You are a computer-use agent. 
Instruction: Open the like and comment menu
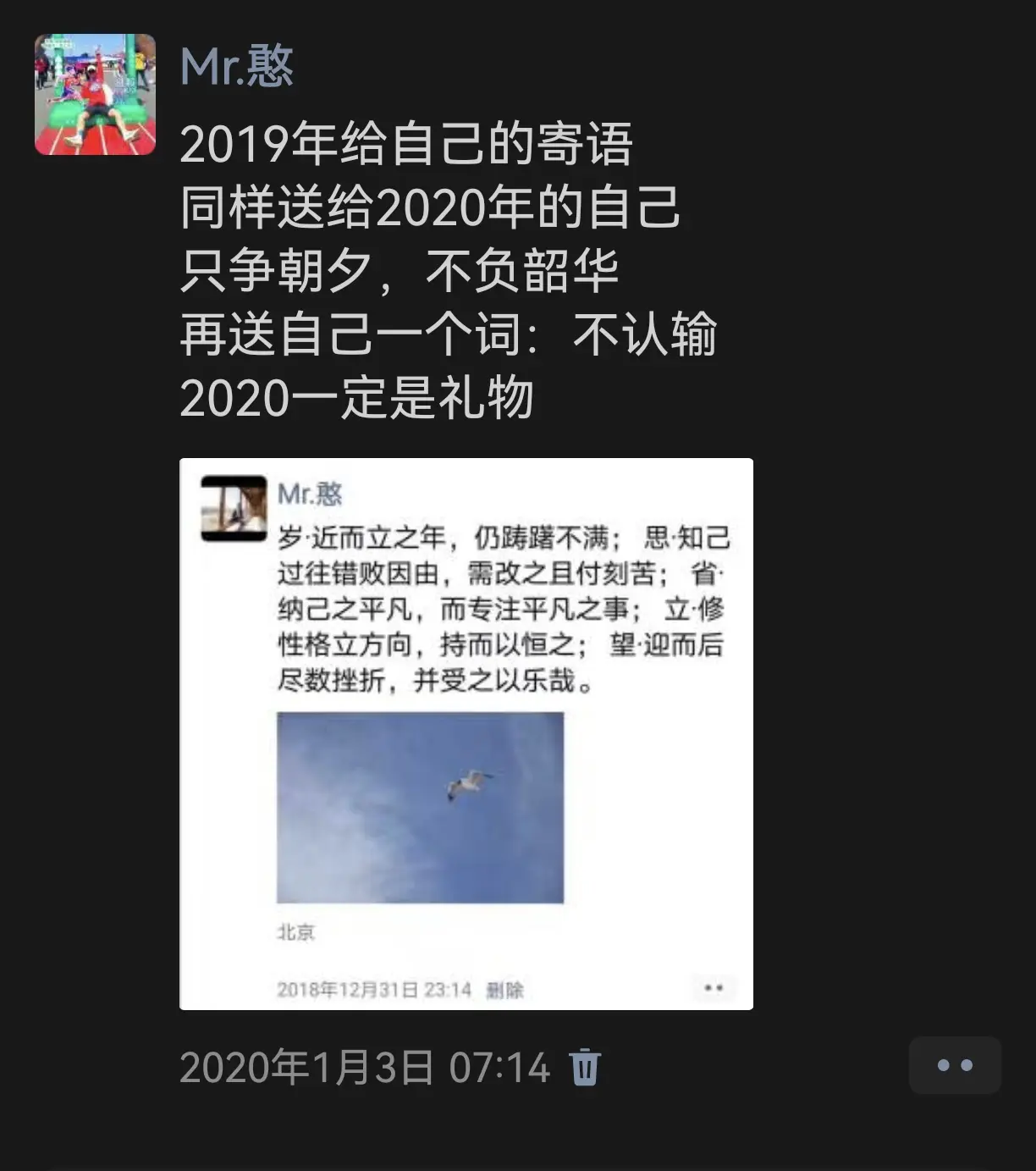point(955,1065)
